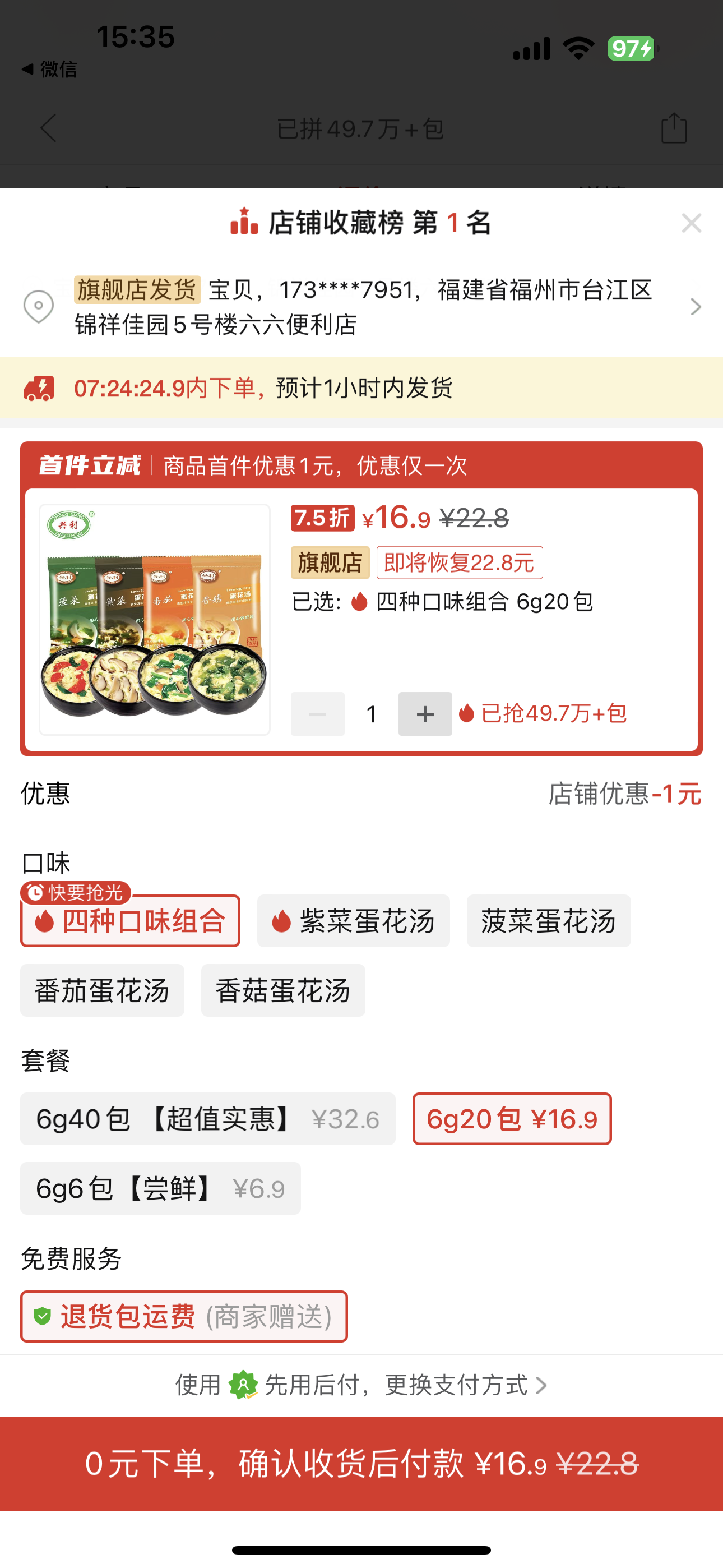
Task: Select 菠菜蛋花汤 flavor
Action: 548,921
